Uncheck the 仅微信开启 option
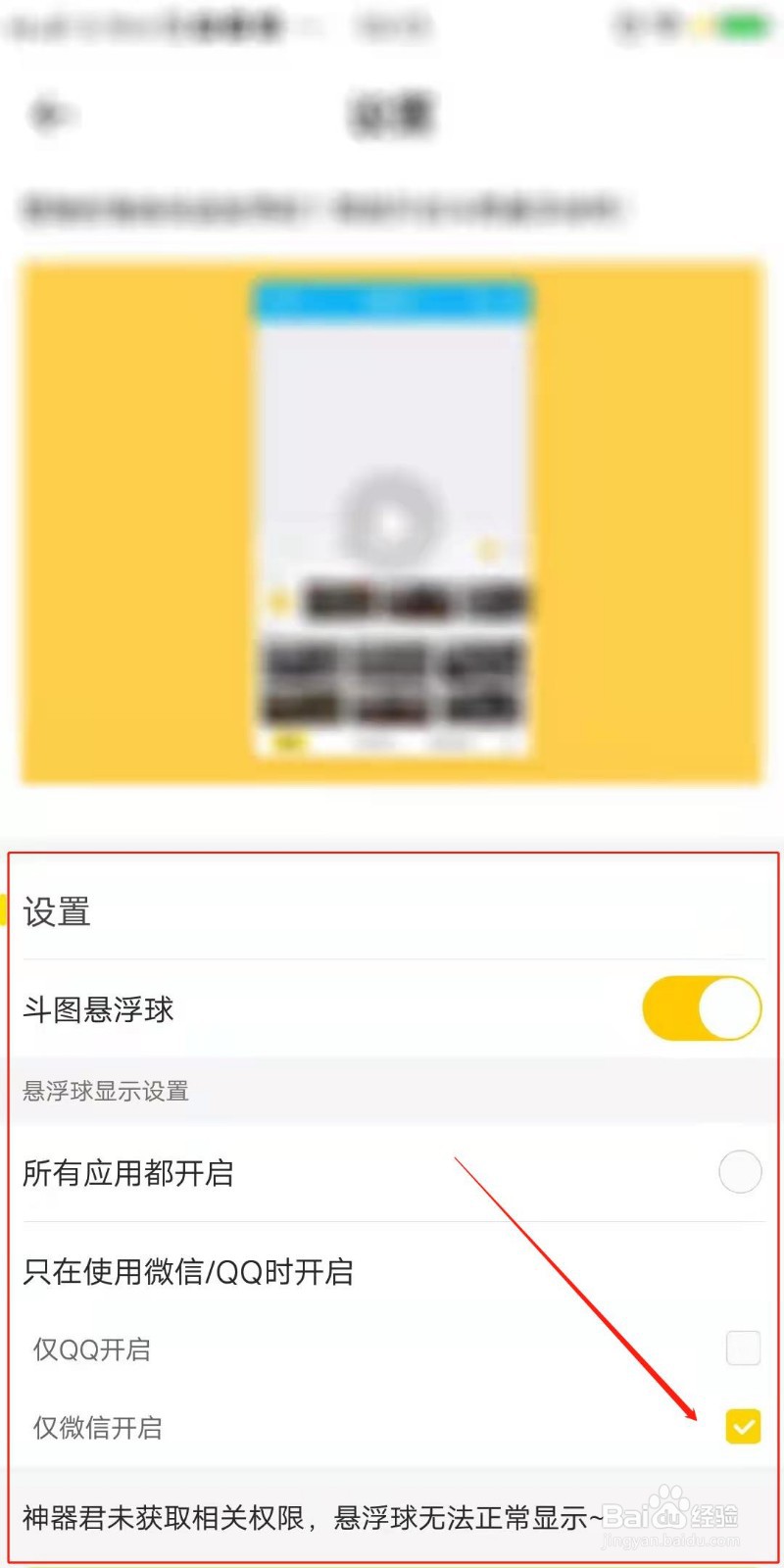Image resolution: width=784 pixels, height=1568 pixels. [742, 1428]
